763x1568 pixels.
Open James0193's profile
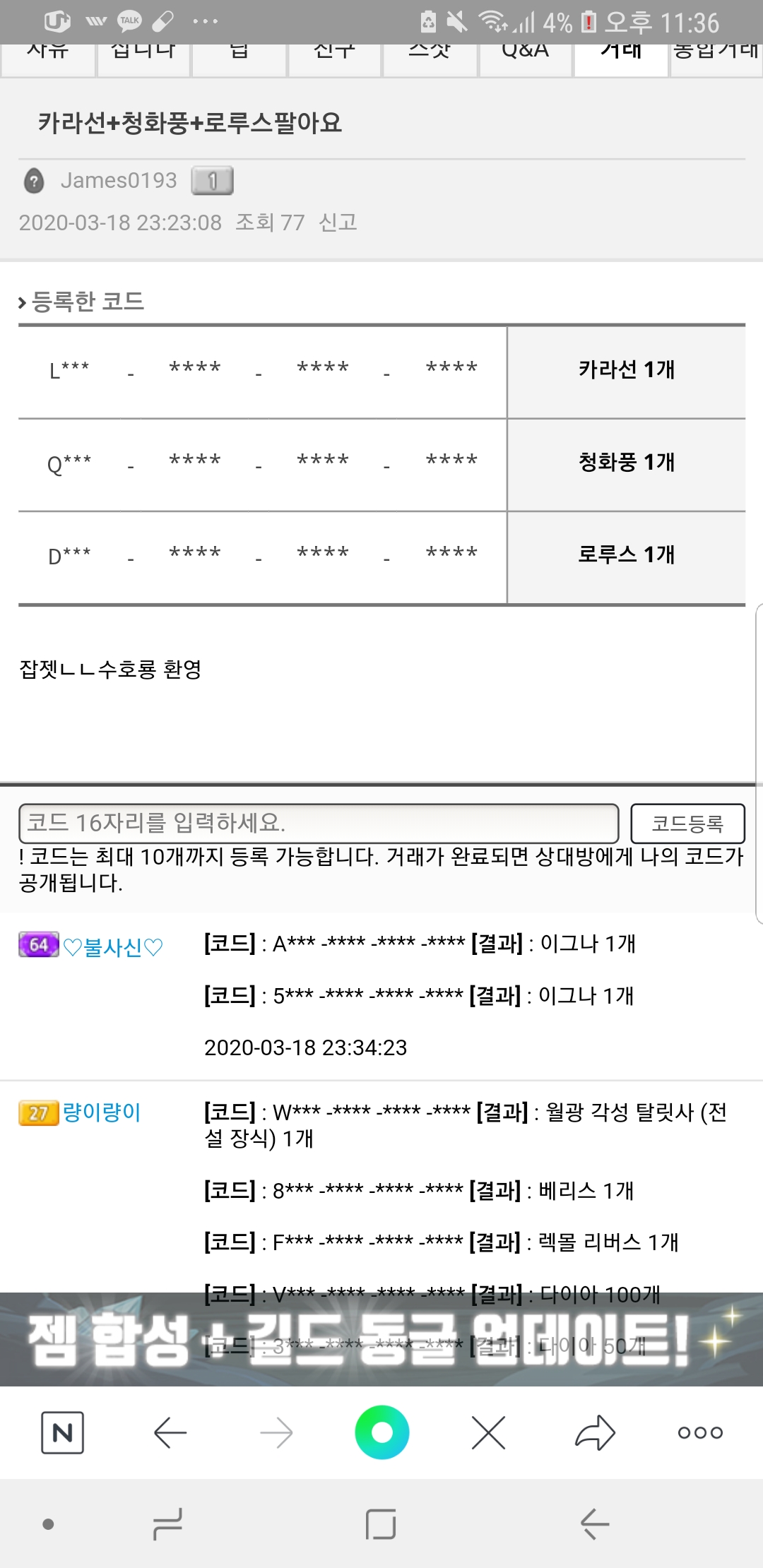click(119, 181)
